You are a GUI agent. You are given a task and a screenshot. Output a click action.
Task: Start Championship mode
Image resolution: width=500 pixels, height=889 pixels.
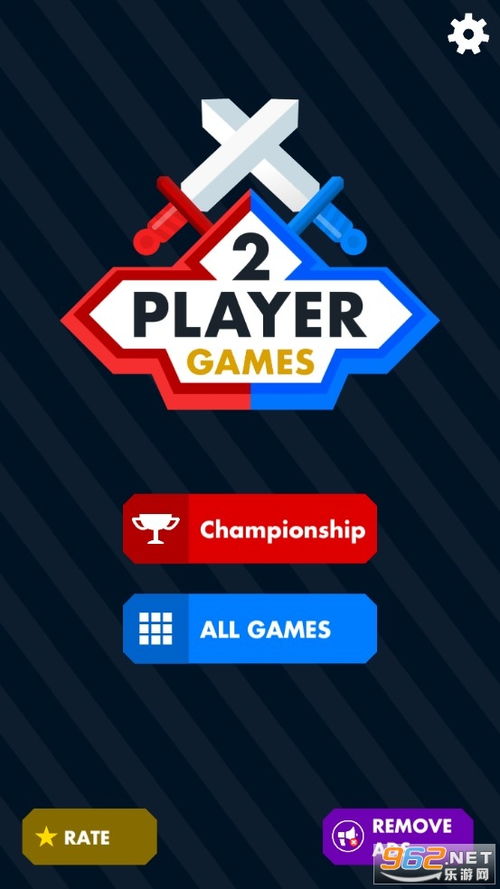click(x=250, y=528)
